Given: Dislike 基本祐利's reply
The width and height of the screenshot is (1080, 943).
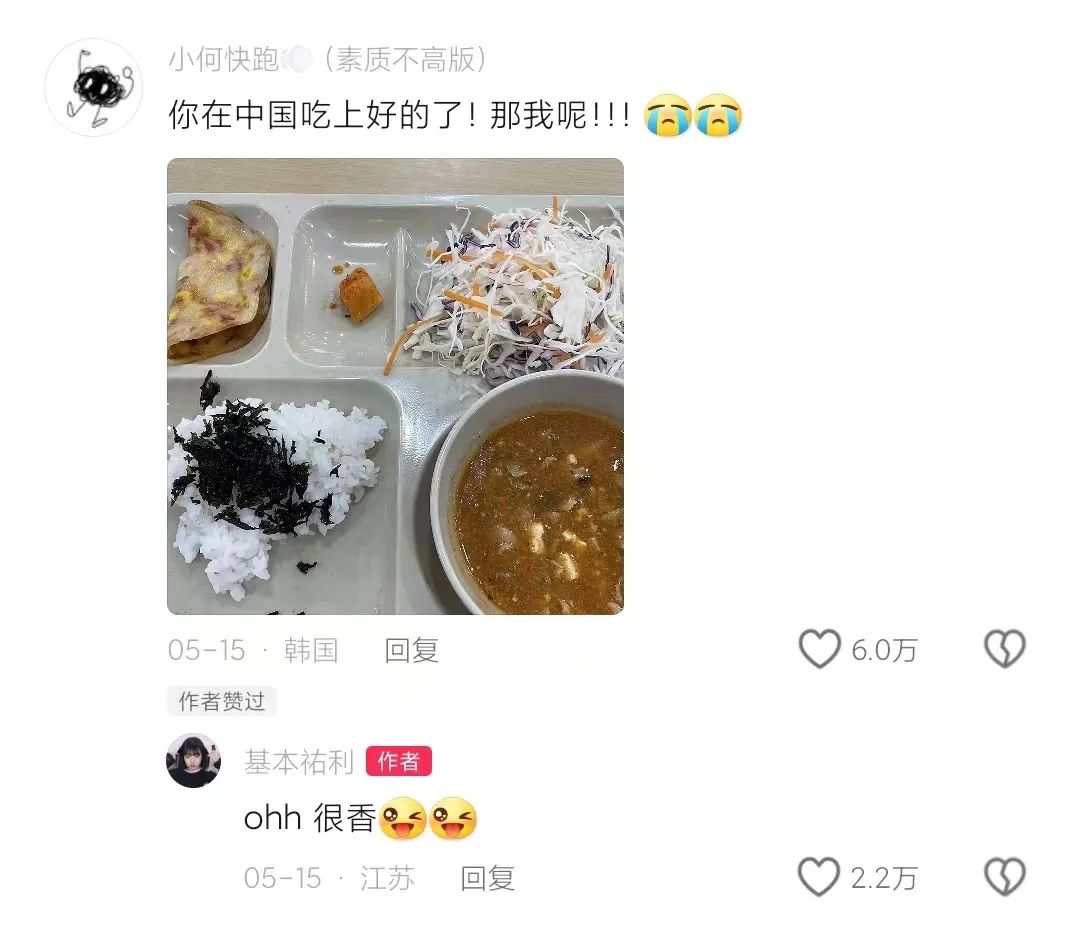Looking at the screenshot, I should 1004,878.
